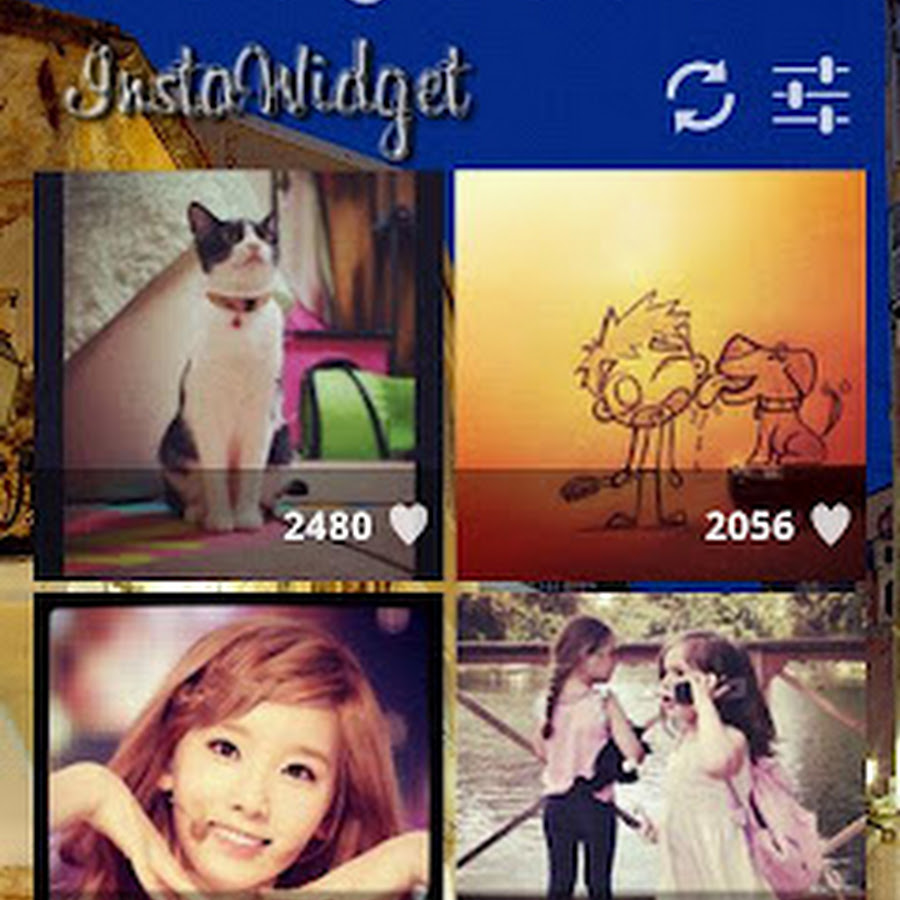This screenshot has width=900, height=900.
Task: Open the cat photo with 2480 likes
Action: pyautogui.click(x=240, y=370)
